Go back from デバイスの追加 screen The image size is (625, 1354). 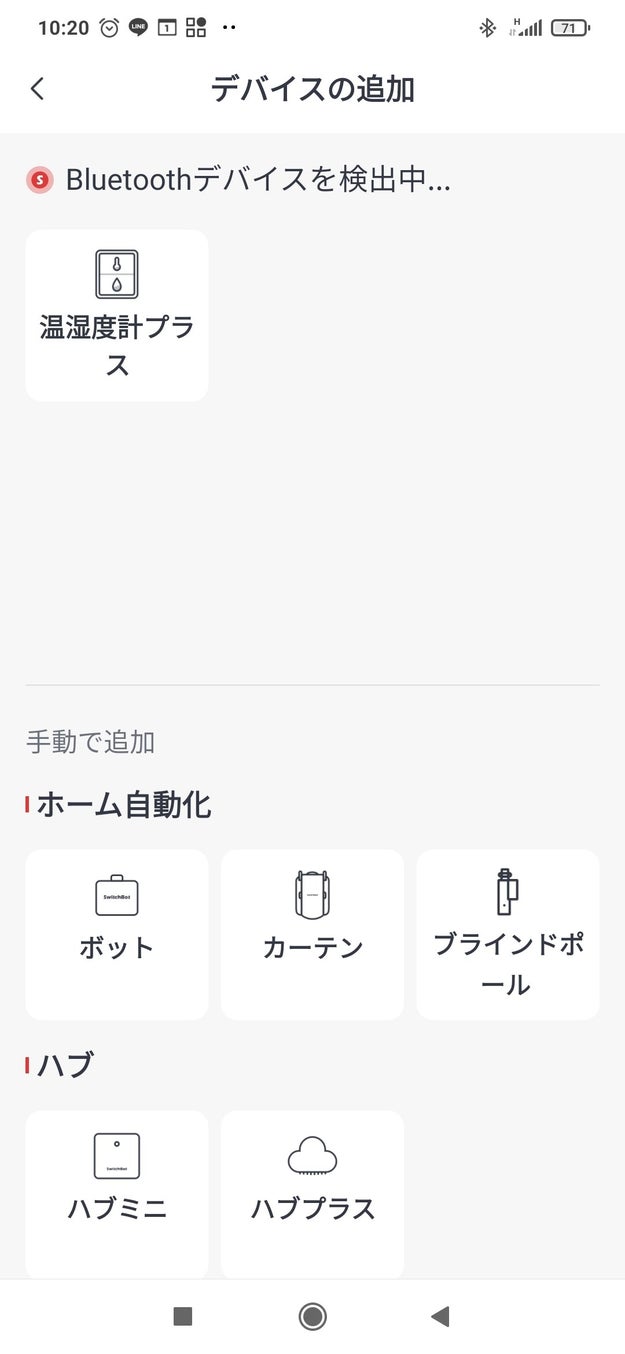pos(37,89)
